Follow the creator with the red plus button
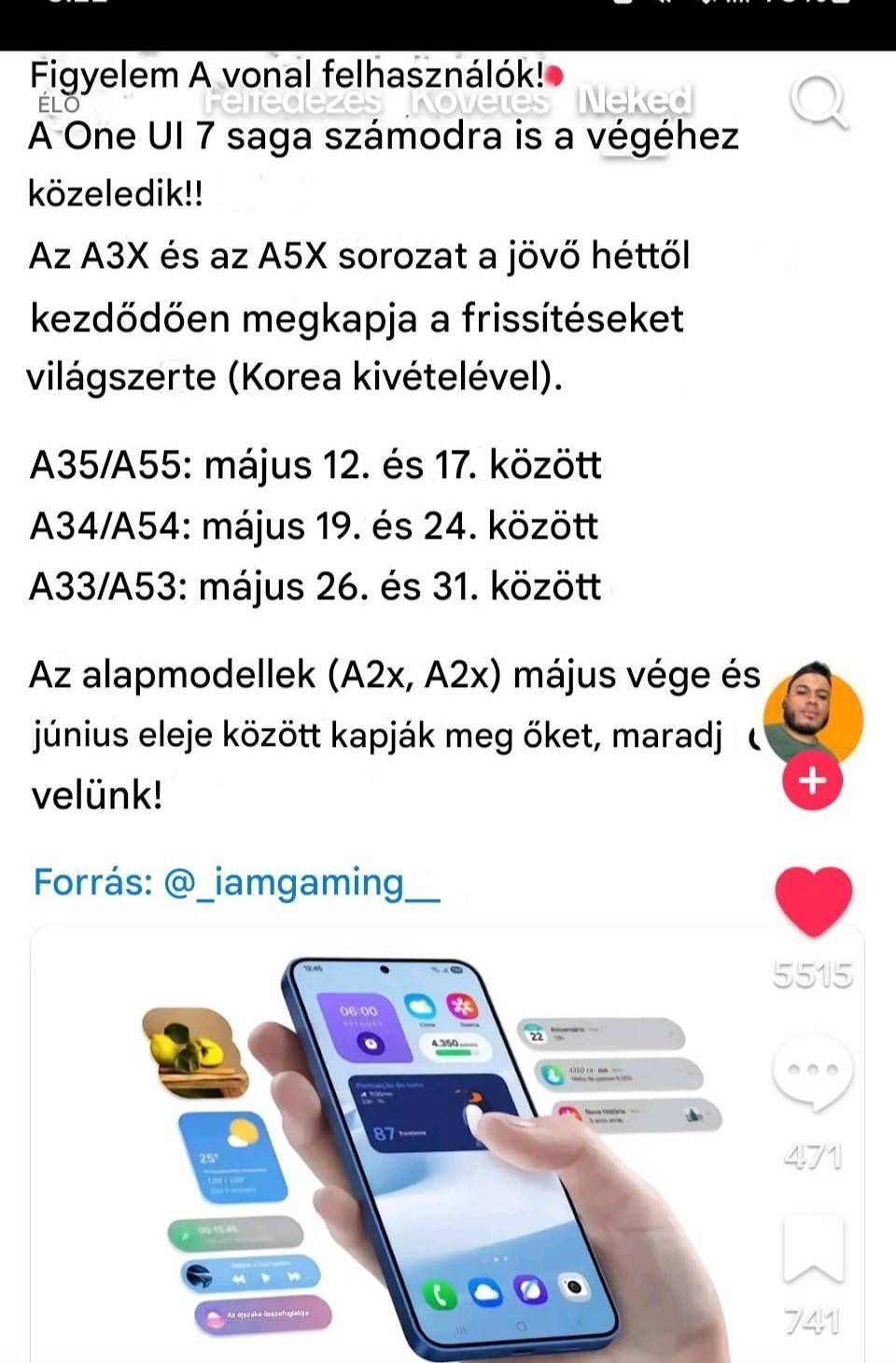This screenshot has width=896, height=1363. pyautogui.click(x=812, y=778)
